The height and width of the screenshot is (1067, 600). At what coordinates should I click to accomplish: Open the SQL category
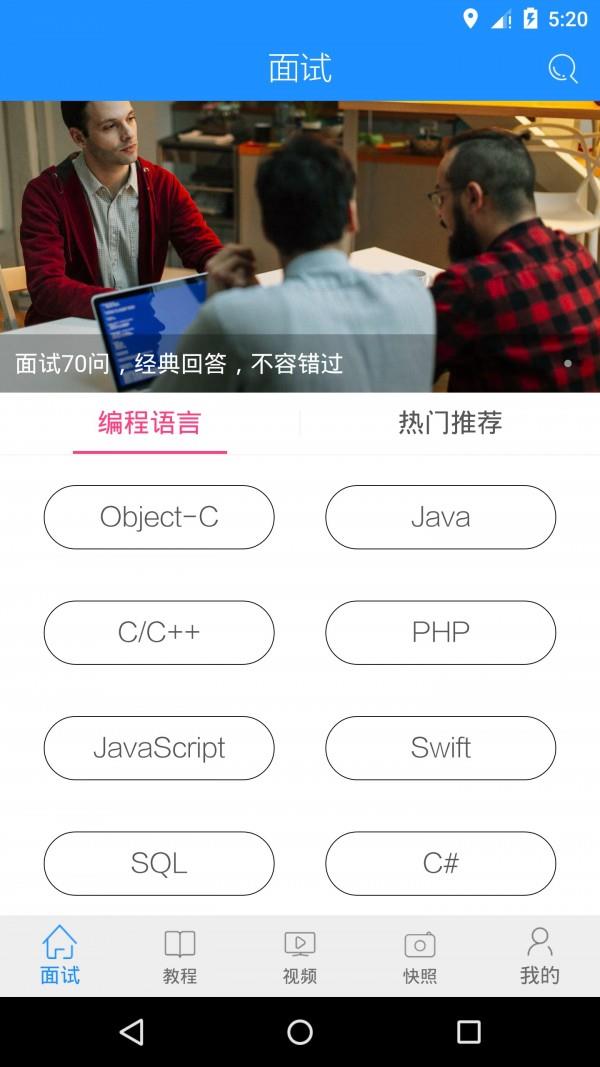point(159,863)
